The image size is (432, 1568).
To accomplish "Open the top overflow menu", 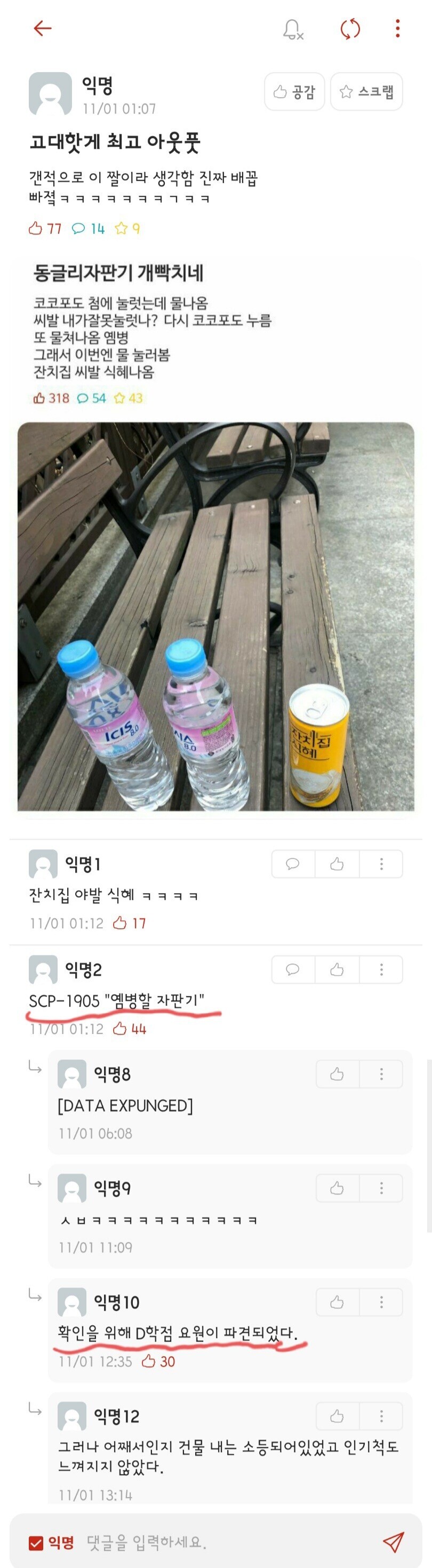I will click(x=397, y=29).
